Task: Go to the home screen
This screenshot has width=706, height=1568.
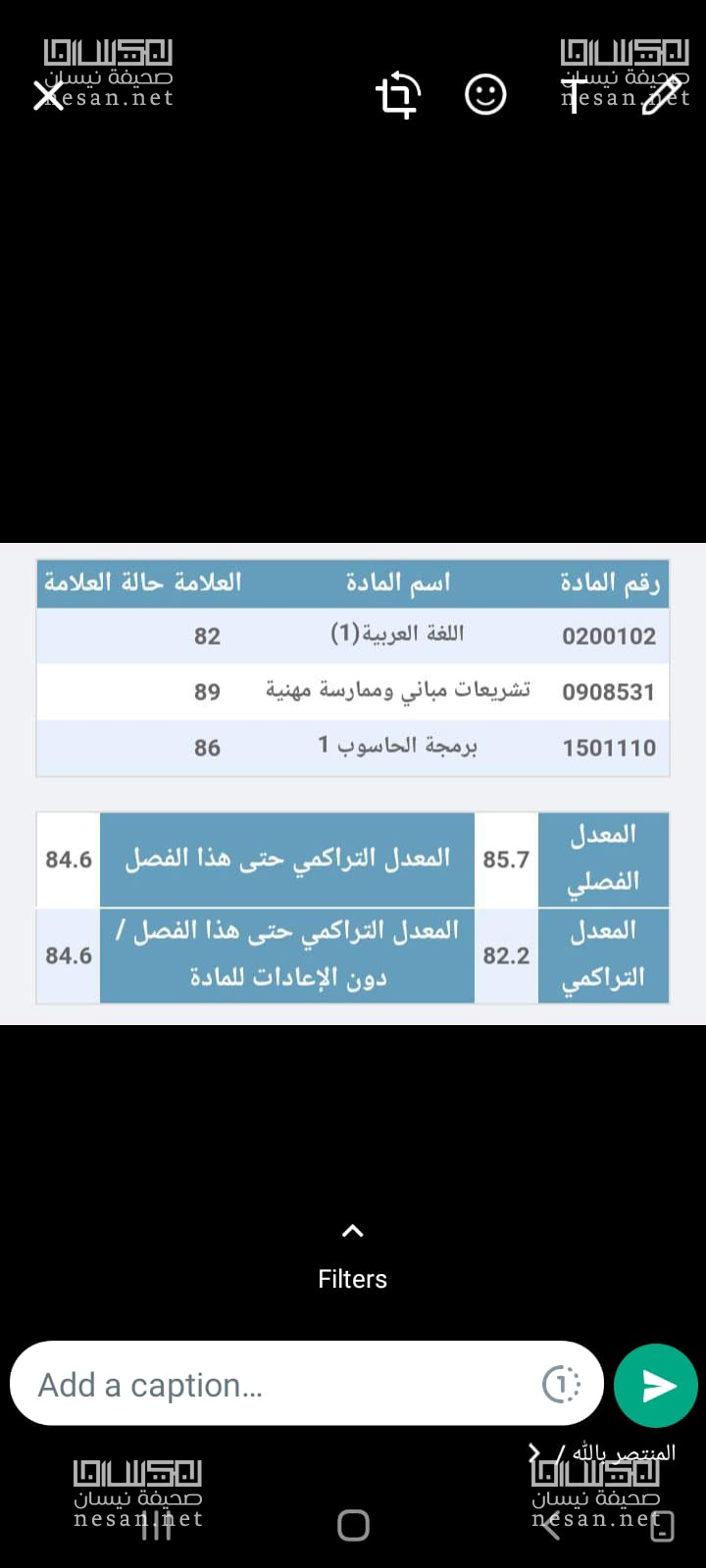Action: (x=353, y=1525)
